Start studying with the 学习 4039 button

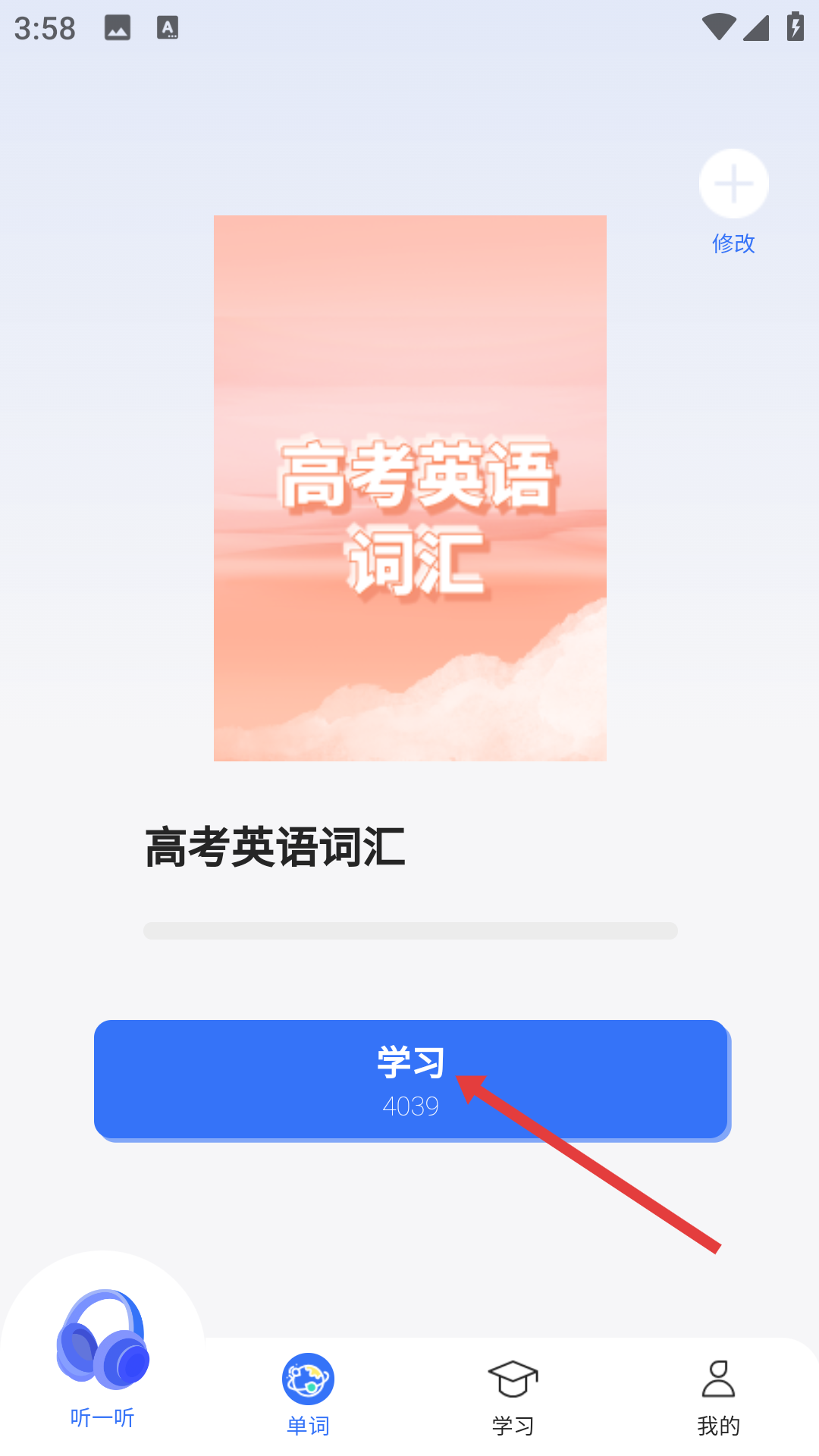click(410, 1079)
